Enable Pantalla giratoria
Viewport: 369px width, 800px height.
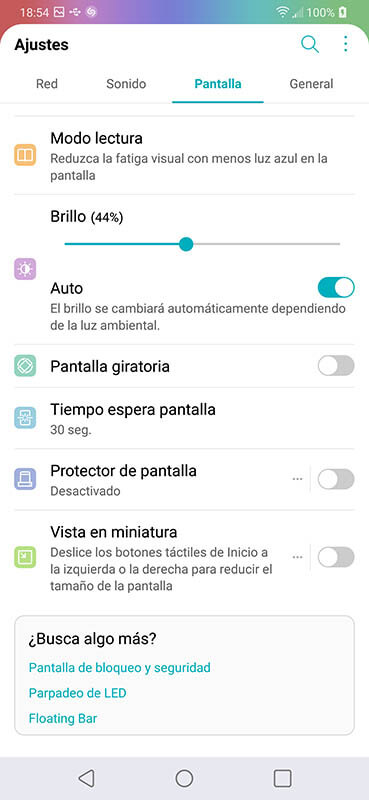click(336, 365)
